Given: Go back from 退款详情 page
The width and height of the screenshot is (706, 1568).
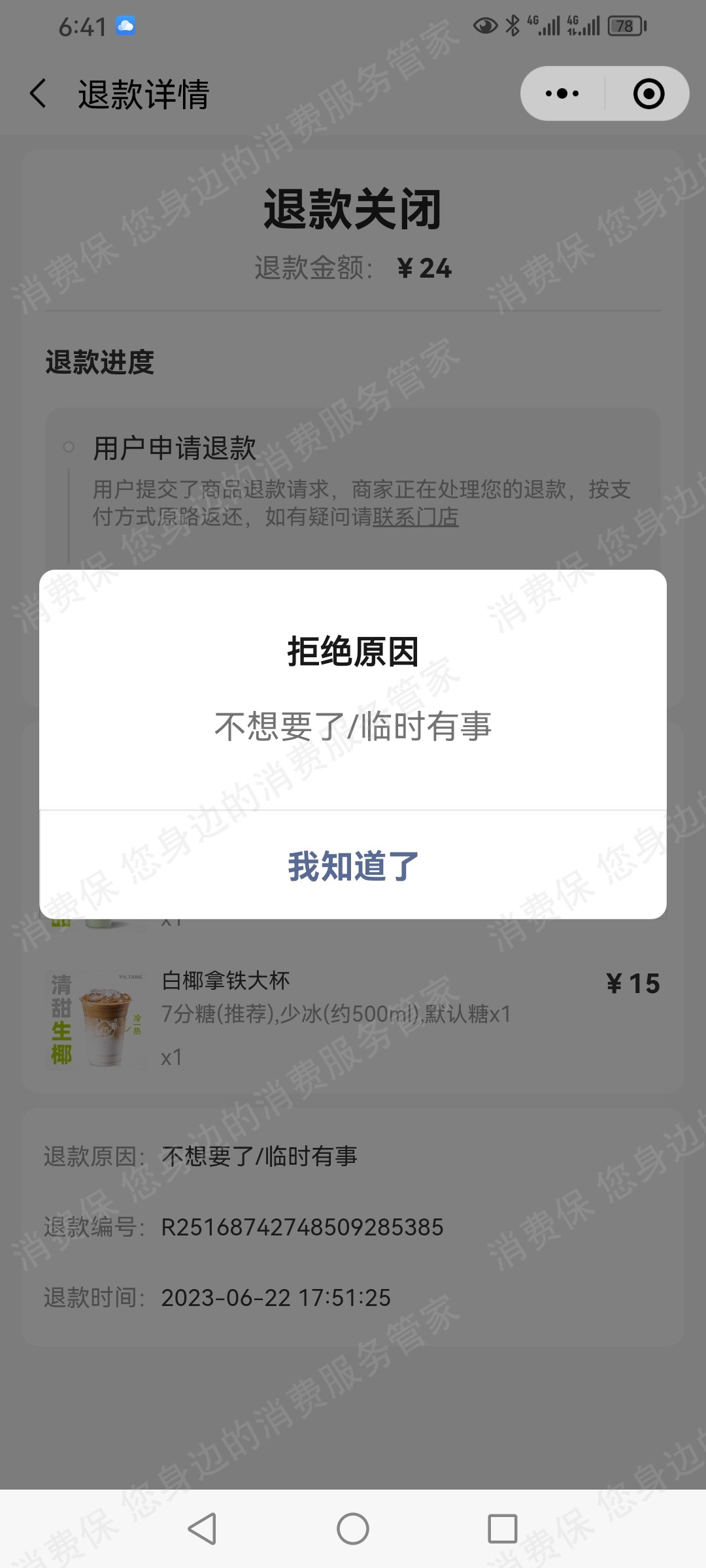Looking at the screenshot, I should coord(39,93).
